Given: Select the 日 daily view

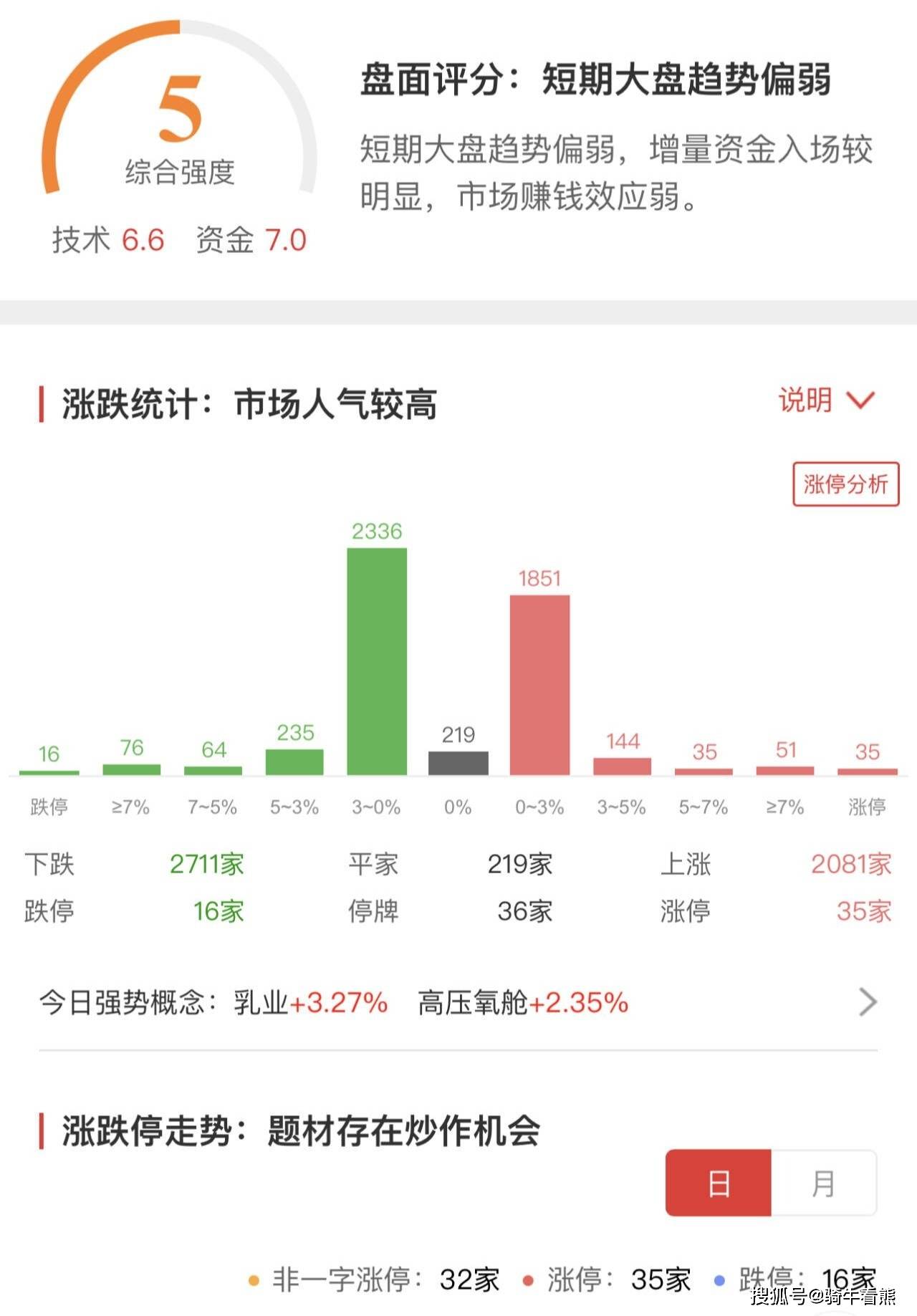Looking at the screenshot, I should coord(719,1183).
